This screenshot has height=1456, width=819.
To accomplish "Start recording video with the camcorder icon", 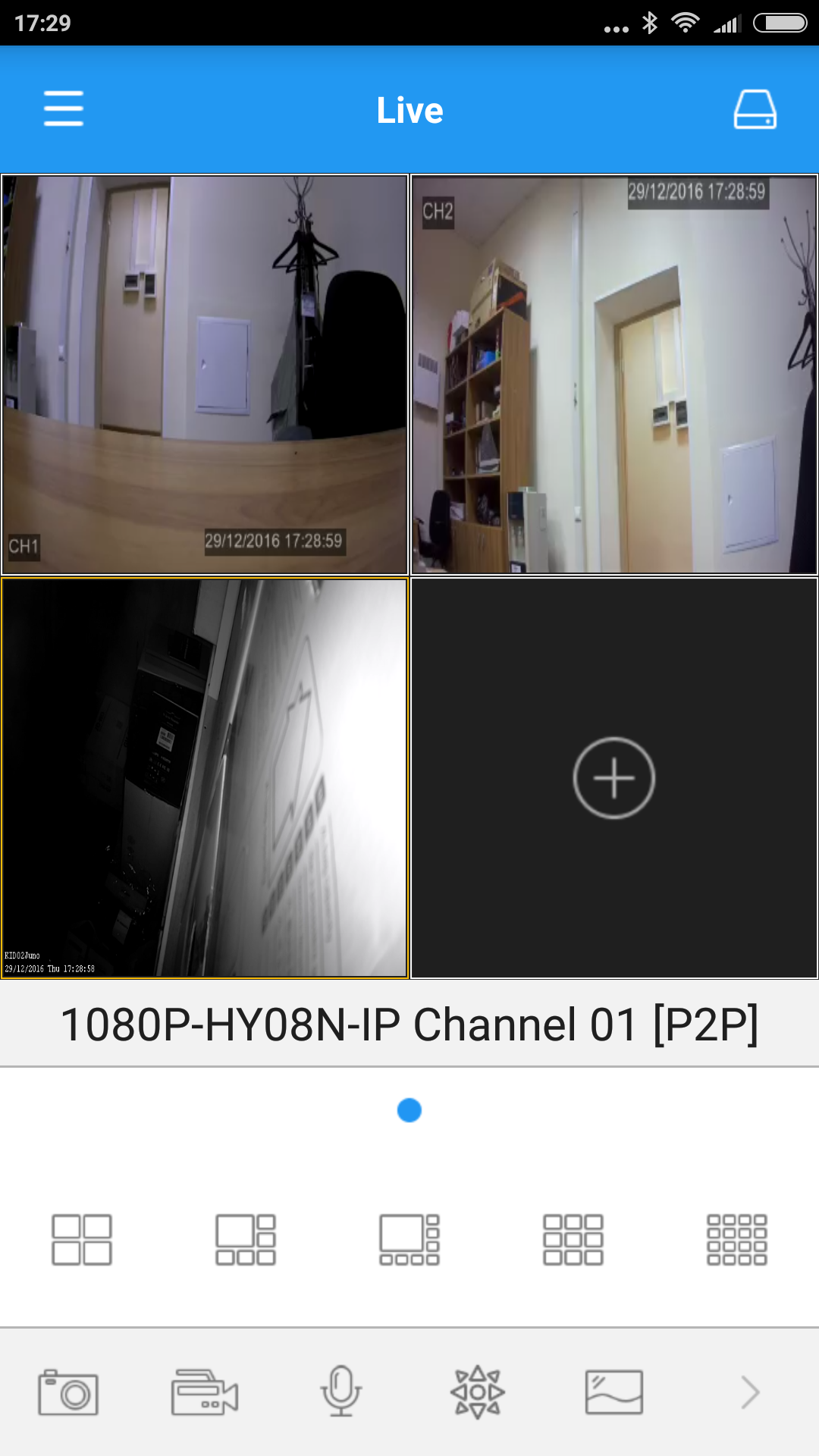I will coord(205,1392).
